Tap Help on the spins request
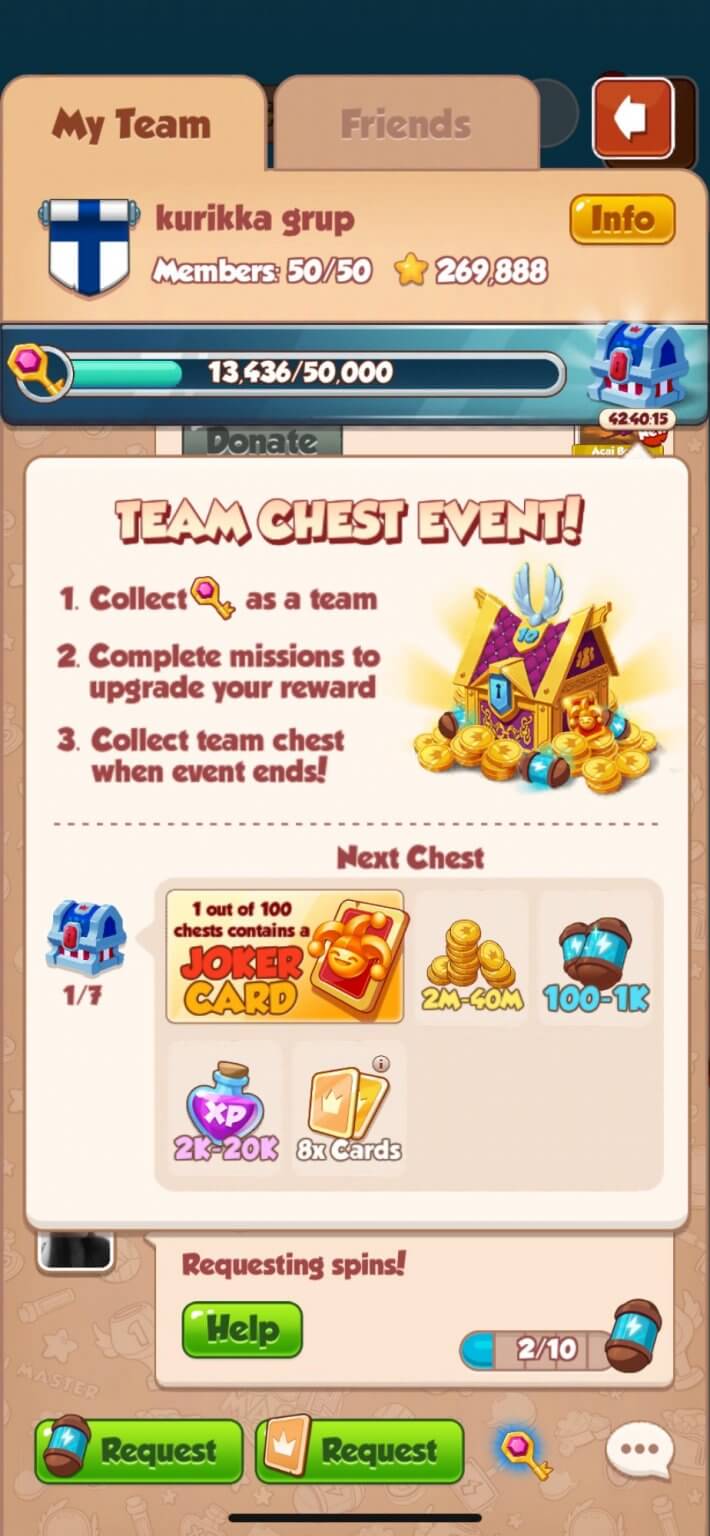Screen dimensions: 710x1536 click(242, 1329)
